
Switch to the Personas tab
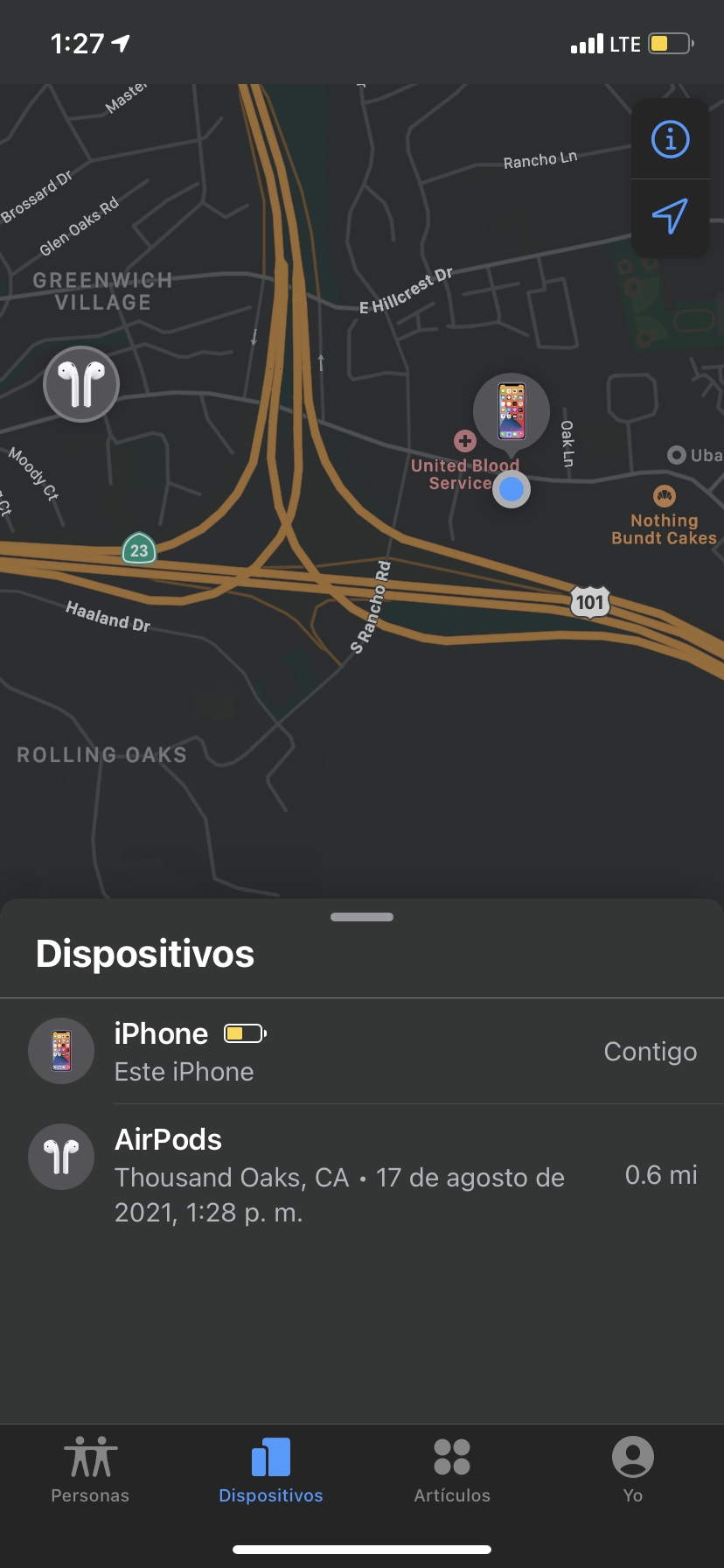click(x=90, y=1469)
